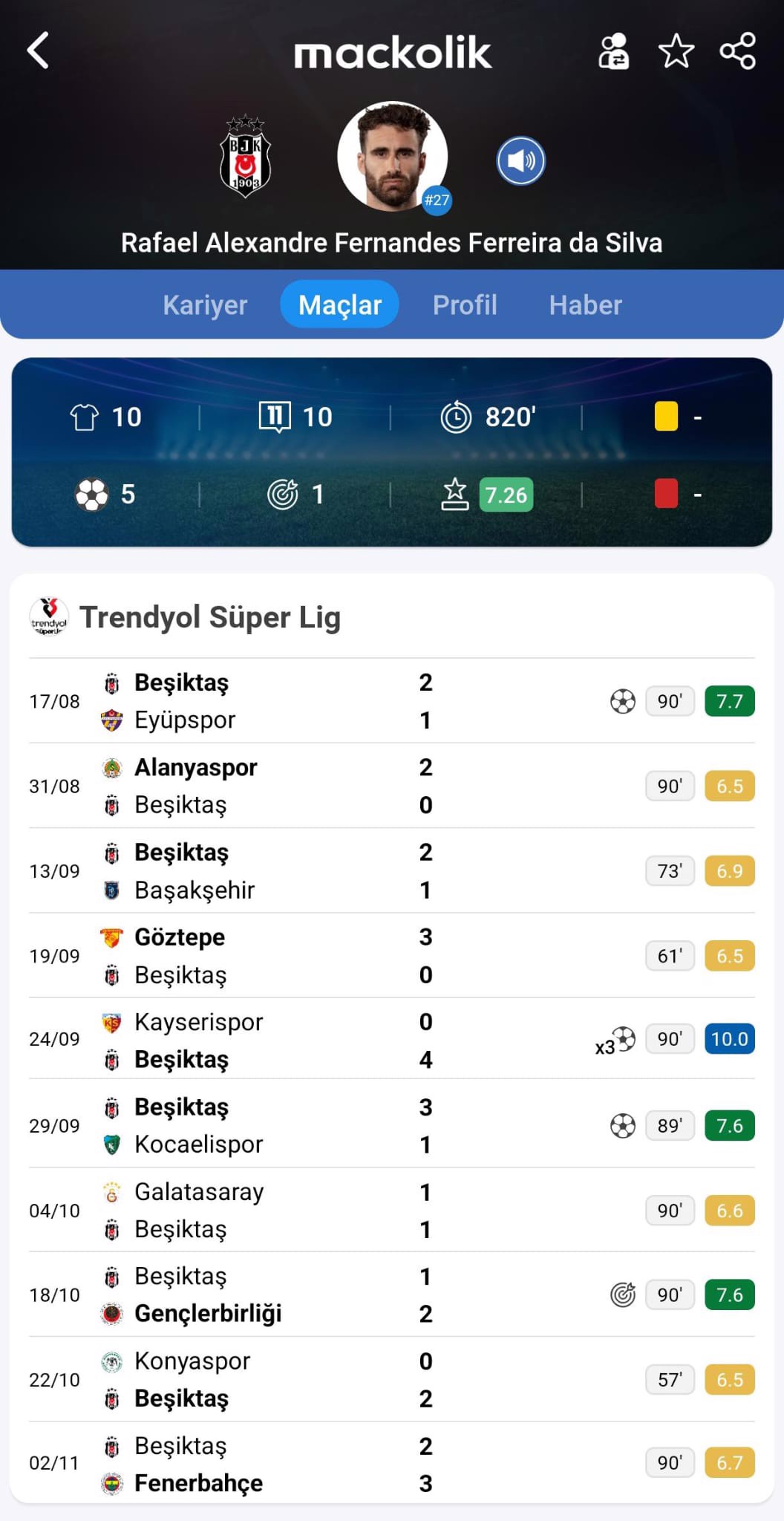Open the player comparison icon
The height and width of the screenshot is (1521, 784).
click(x=613, y=51)
